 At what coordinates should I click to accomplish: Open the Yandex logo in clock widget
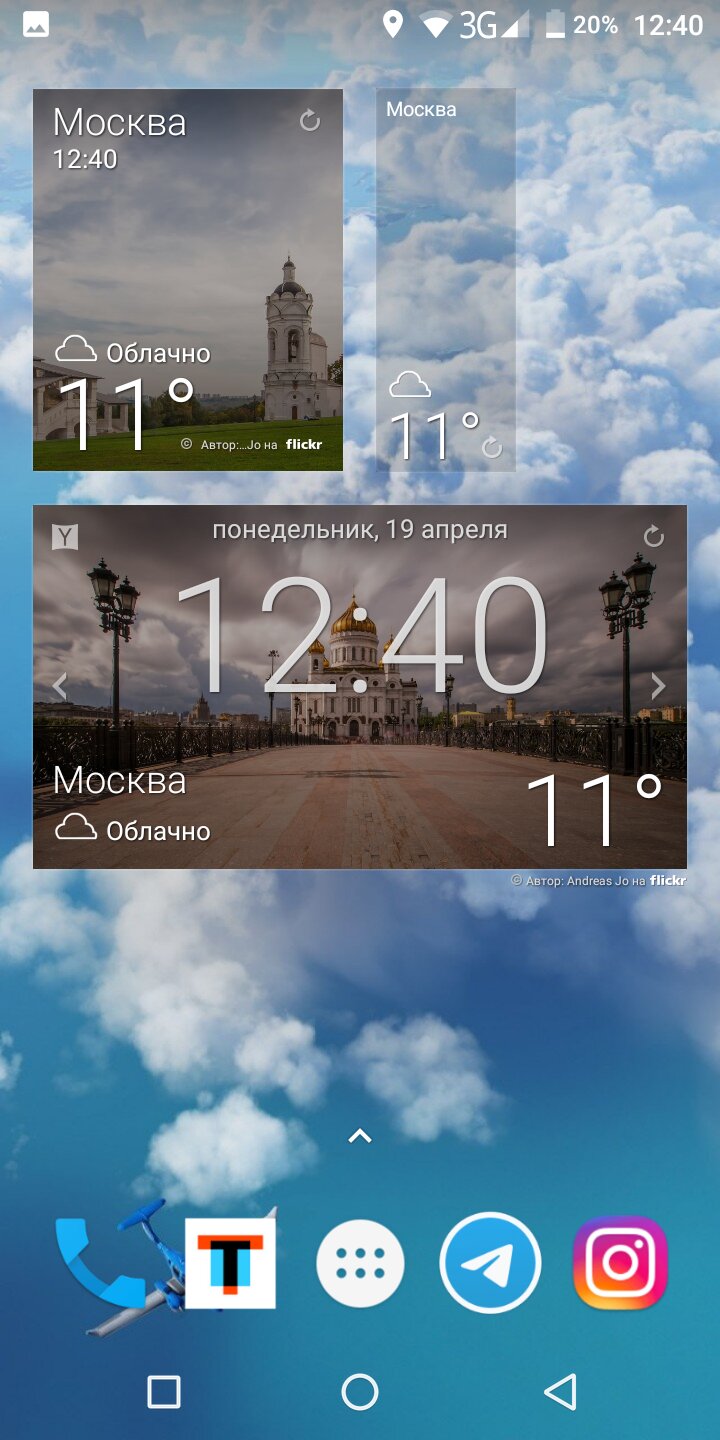[65, 537]
